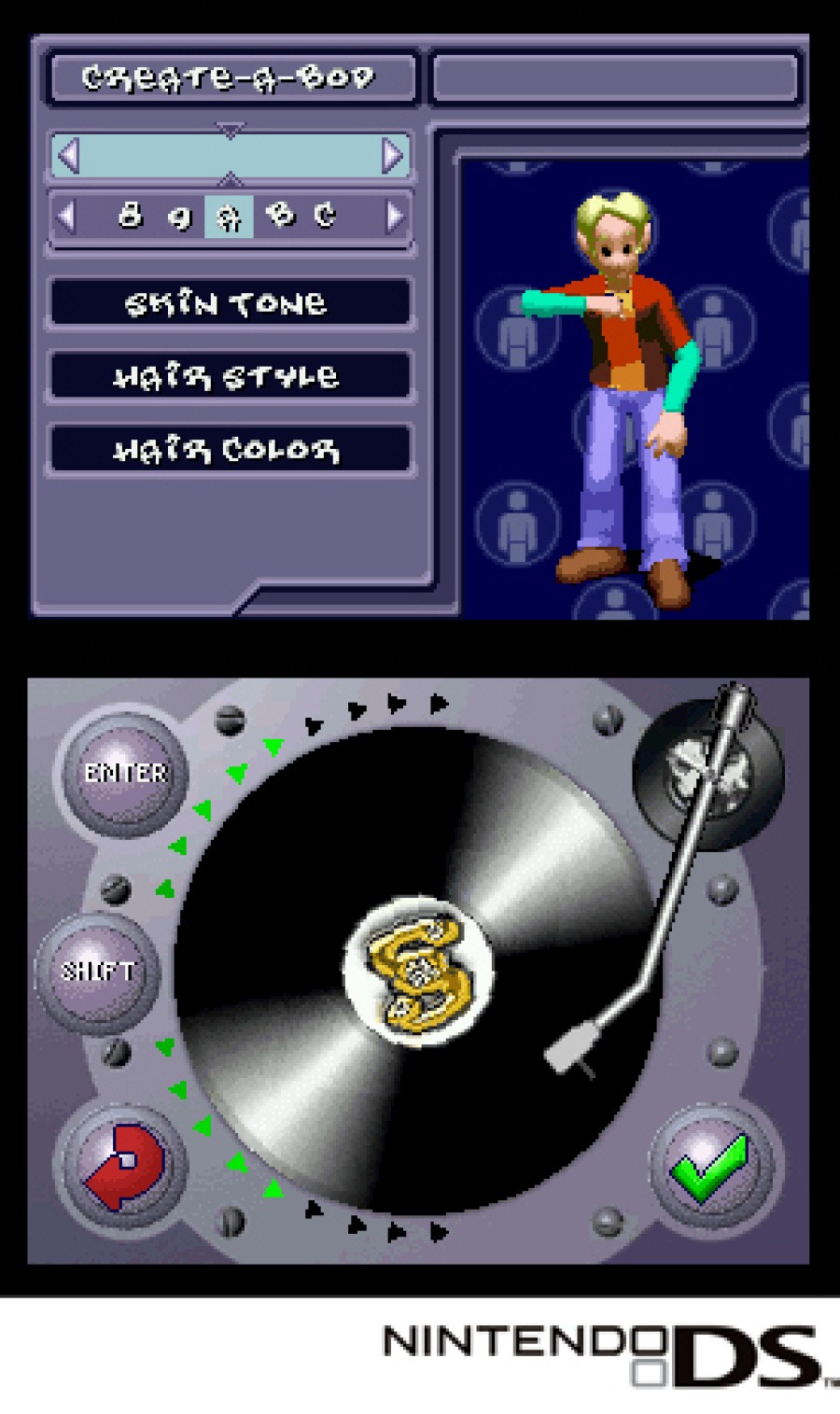Select the Hair Style option

point(229,376)
